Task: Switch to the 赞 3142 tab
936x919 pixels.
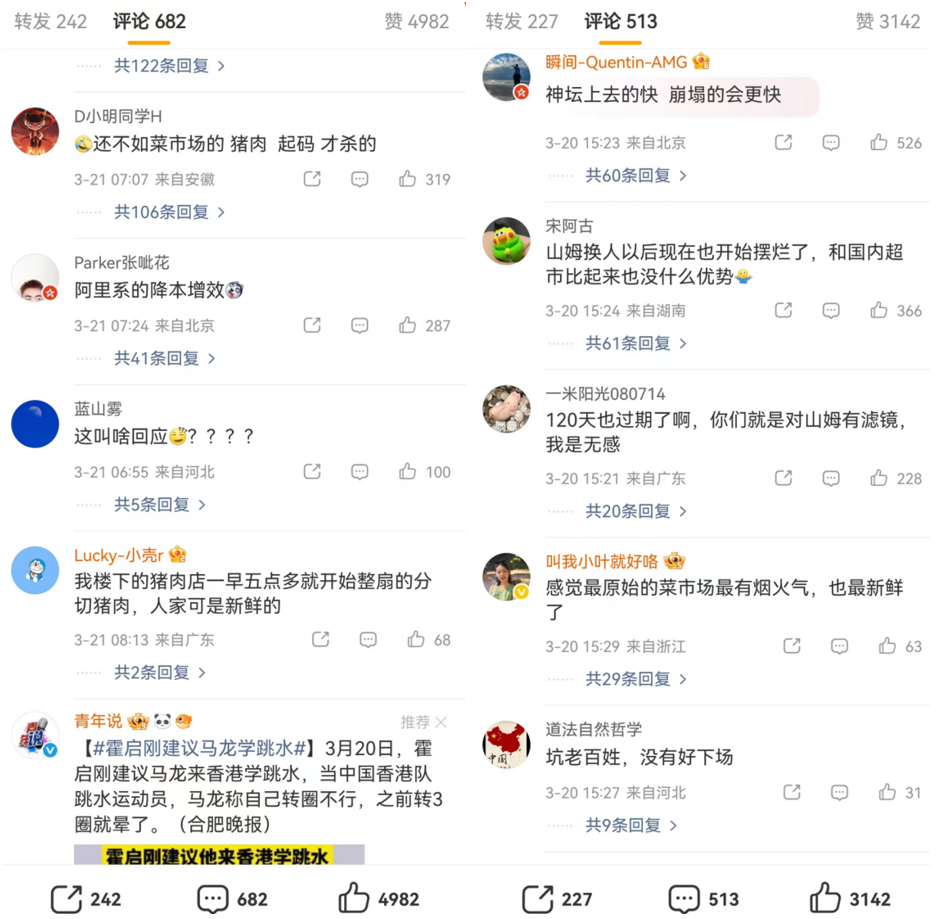Action: click(x=888, y=21)
